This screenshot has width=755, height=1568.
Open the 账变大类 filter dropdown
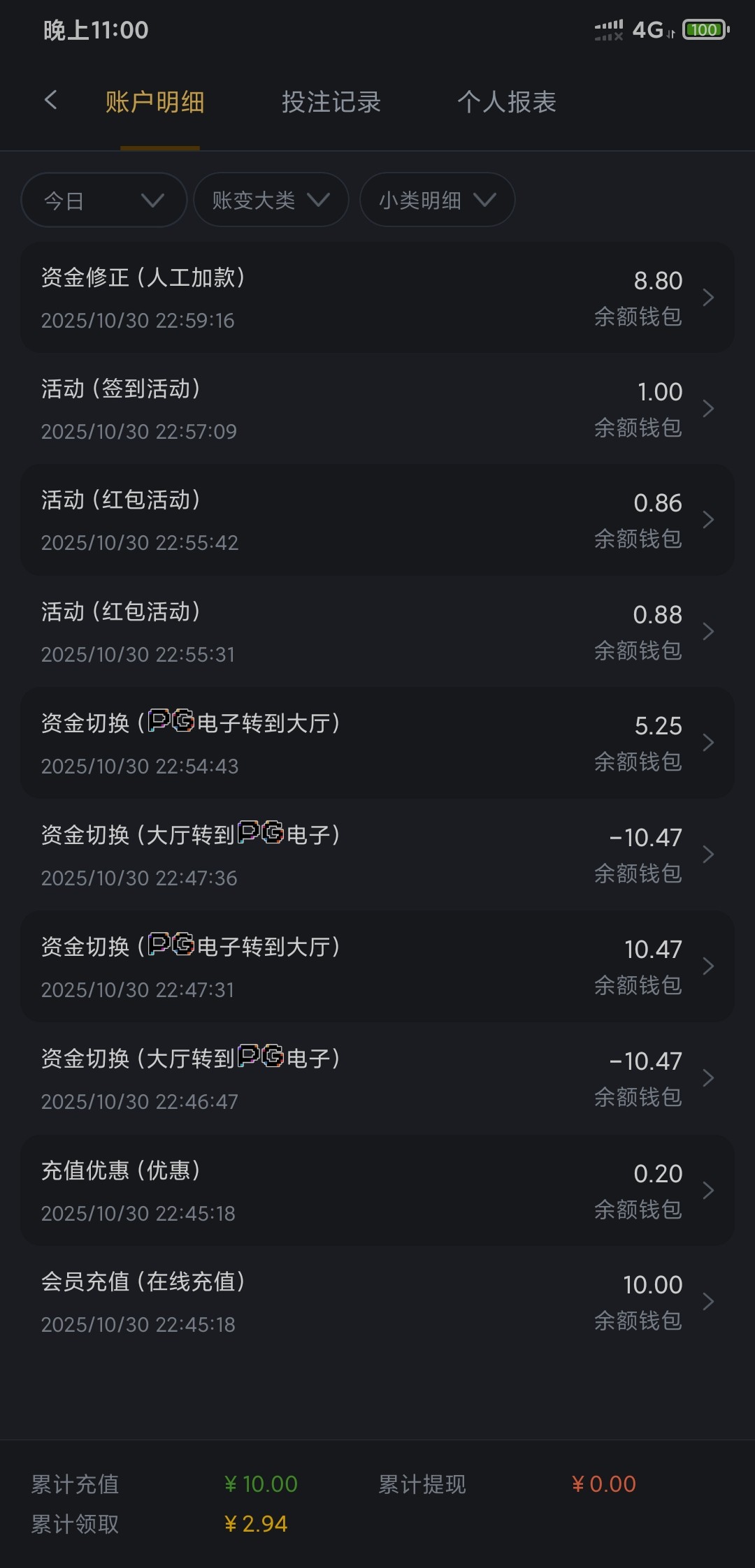click(271, 201)
